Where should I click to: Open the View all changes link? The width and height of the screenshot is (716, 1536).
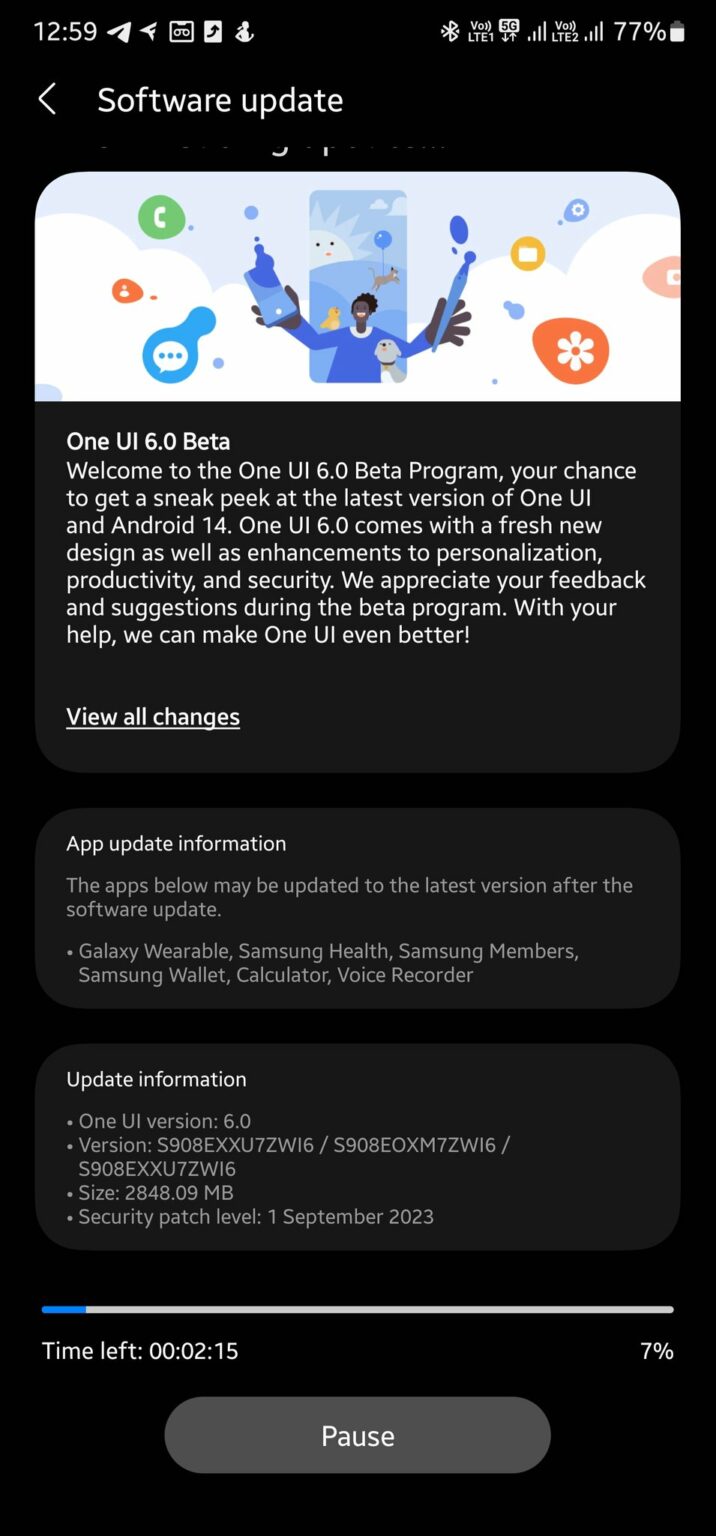153,717
